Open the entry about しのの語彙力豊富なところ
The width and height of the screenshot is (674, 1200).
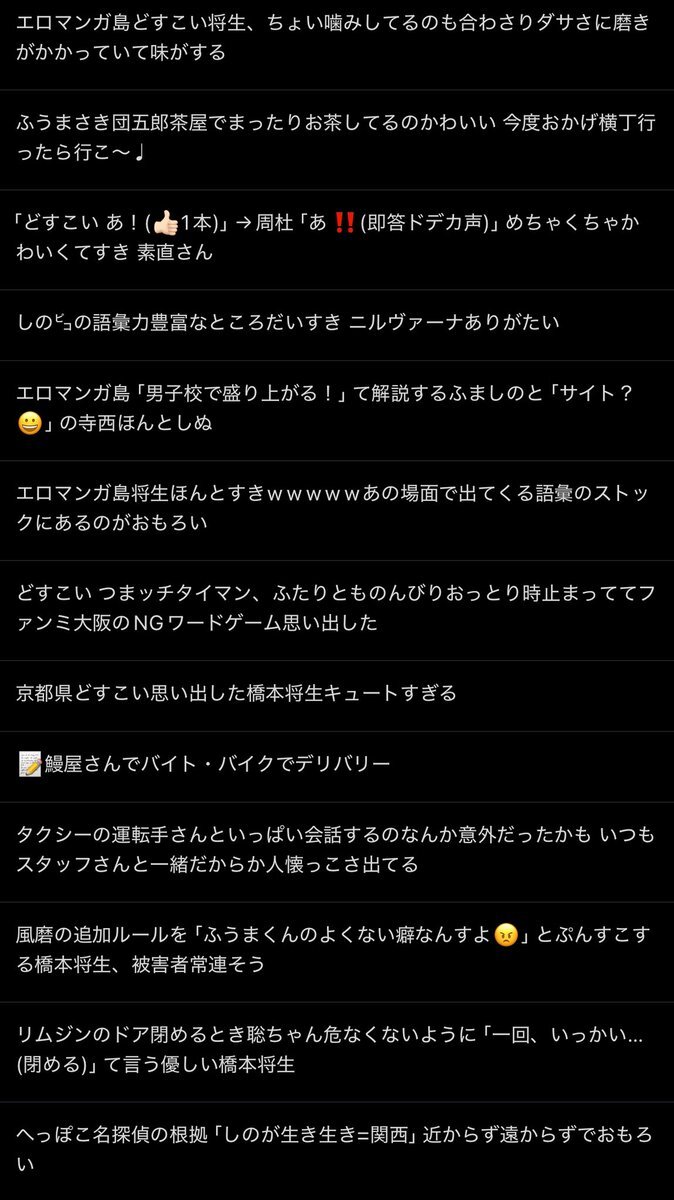(336, 323)
